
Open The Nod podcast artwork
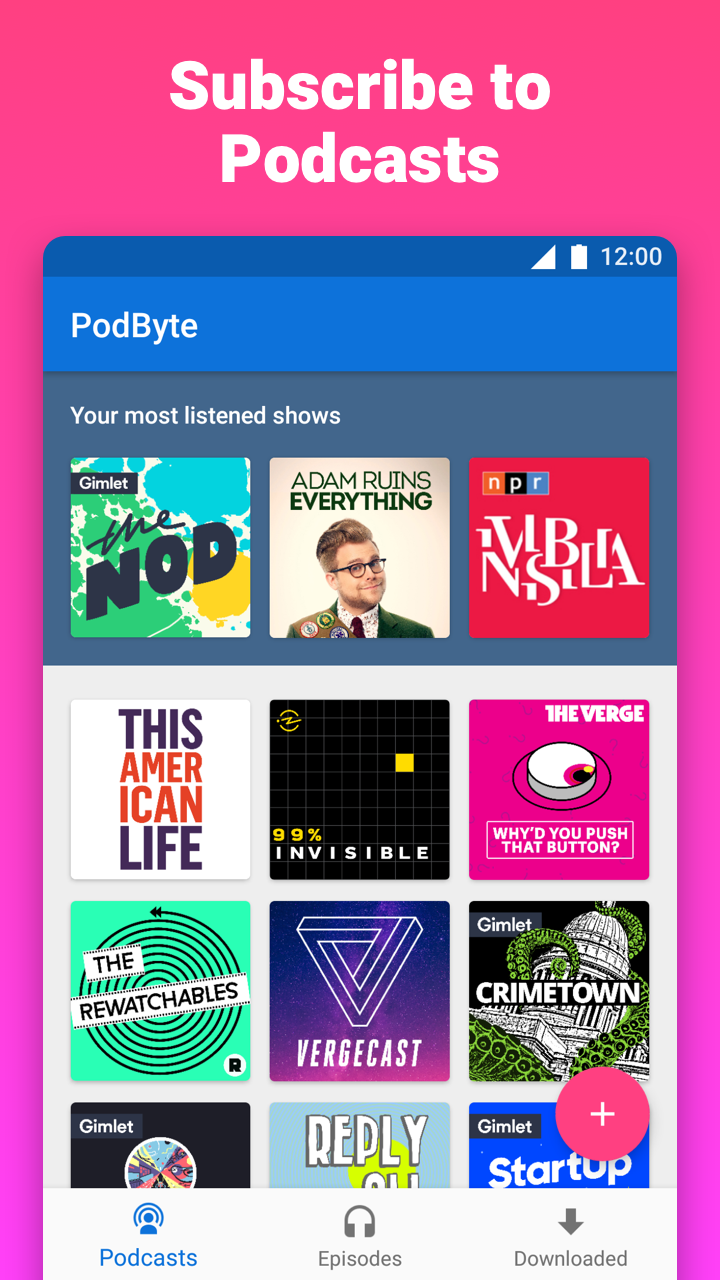click(x=160, y=547)
